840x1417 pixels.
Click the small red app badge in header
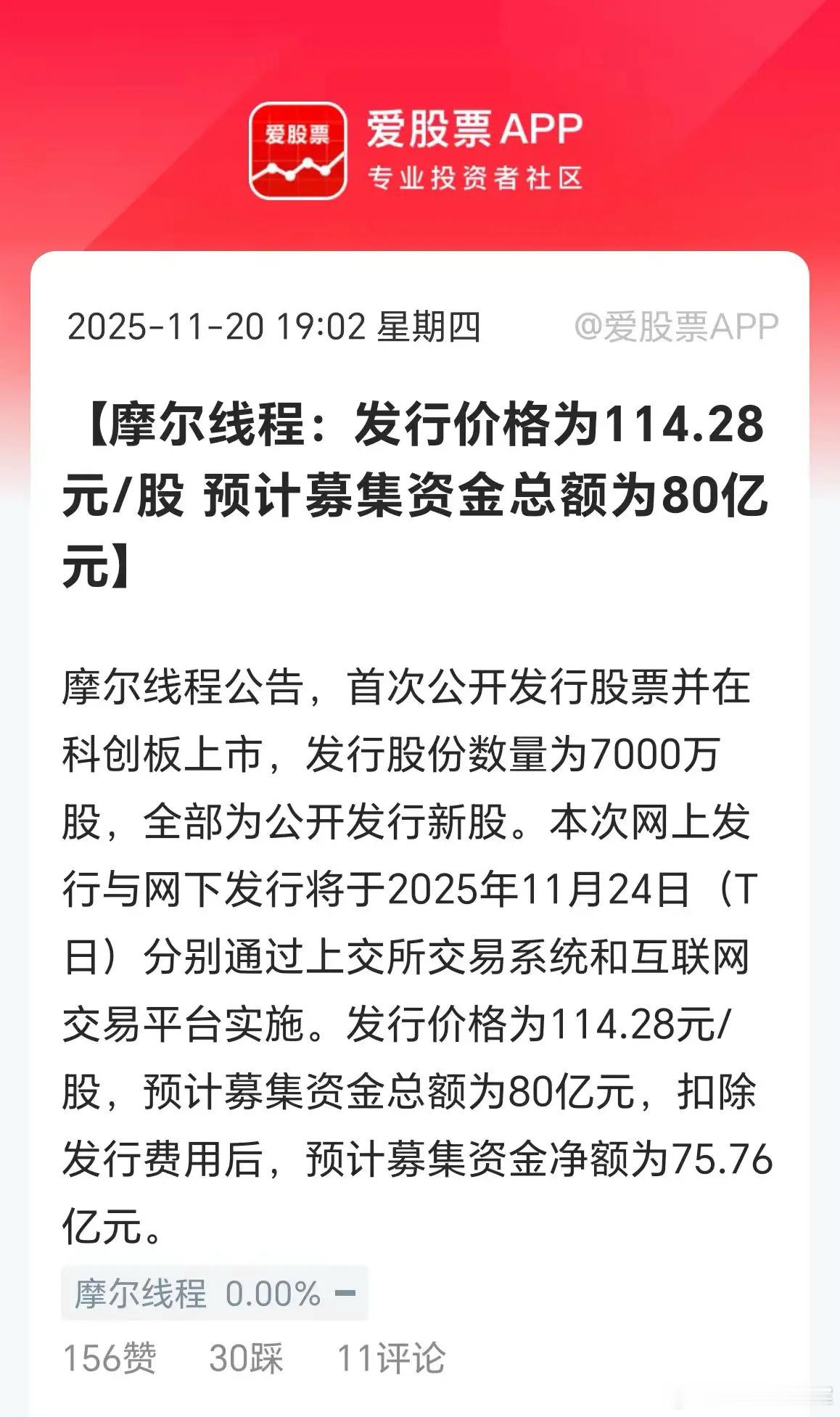click(x=297, y=149)
